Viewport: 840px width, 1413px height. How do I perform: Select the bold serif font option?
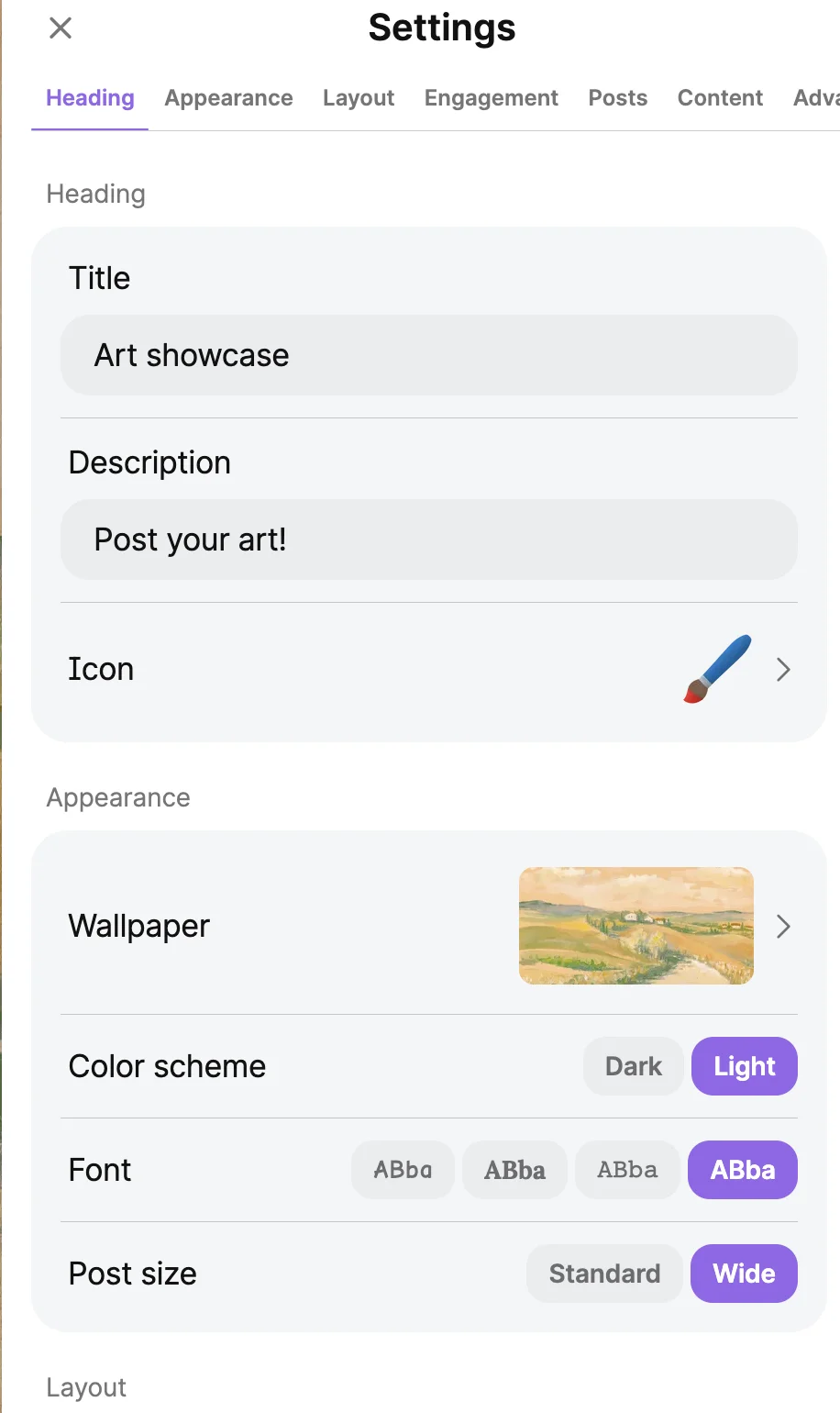[514, 1170]
